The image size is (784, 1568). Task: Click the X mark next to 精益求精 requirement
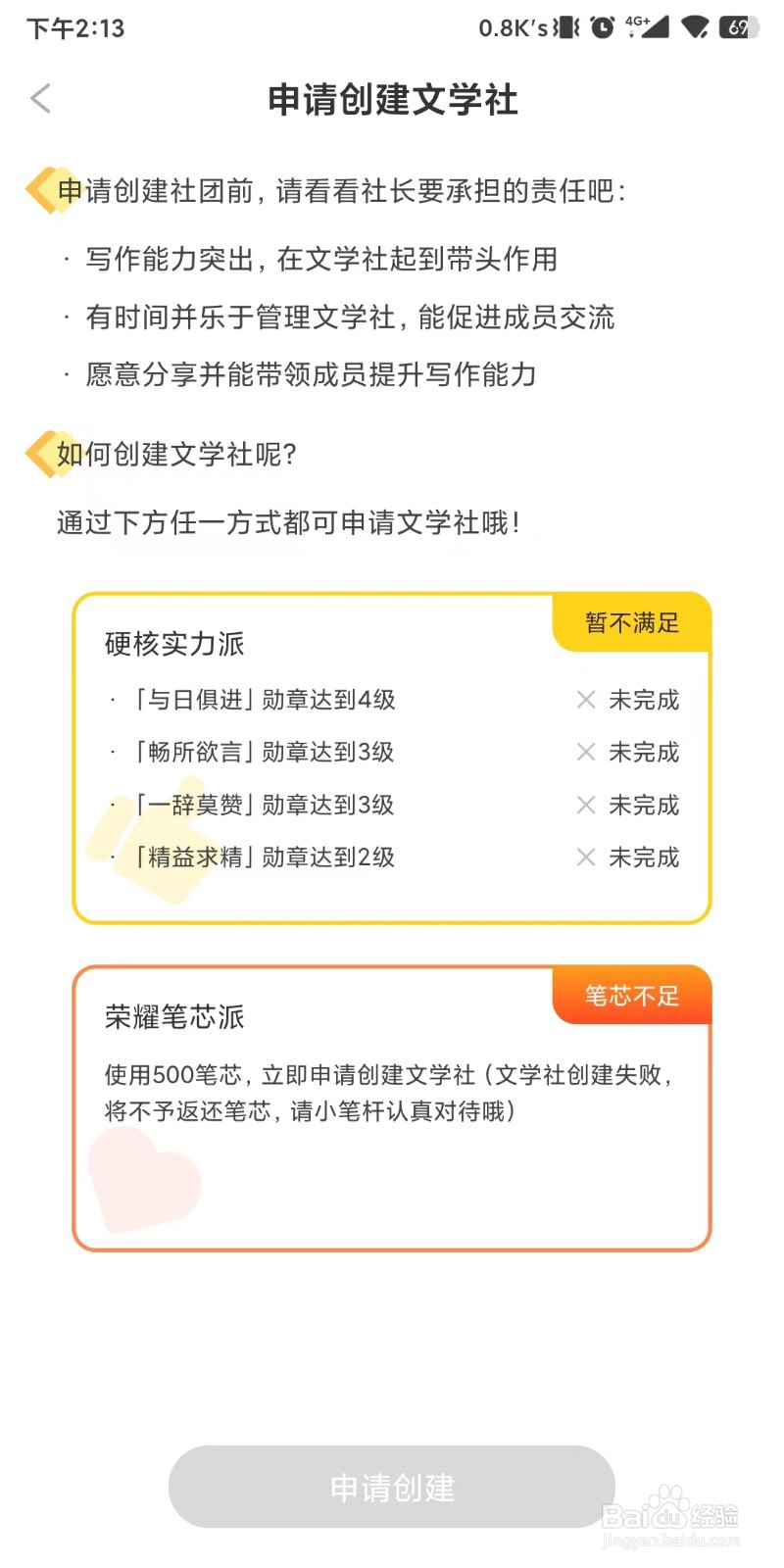click(585, 857)
